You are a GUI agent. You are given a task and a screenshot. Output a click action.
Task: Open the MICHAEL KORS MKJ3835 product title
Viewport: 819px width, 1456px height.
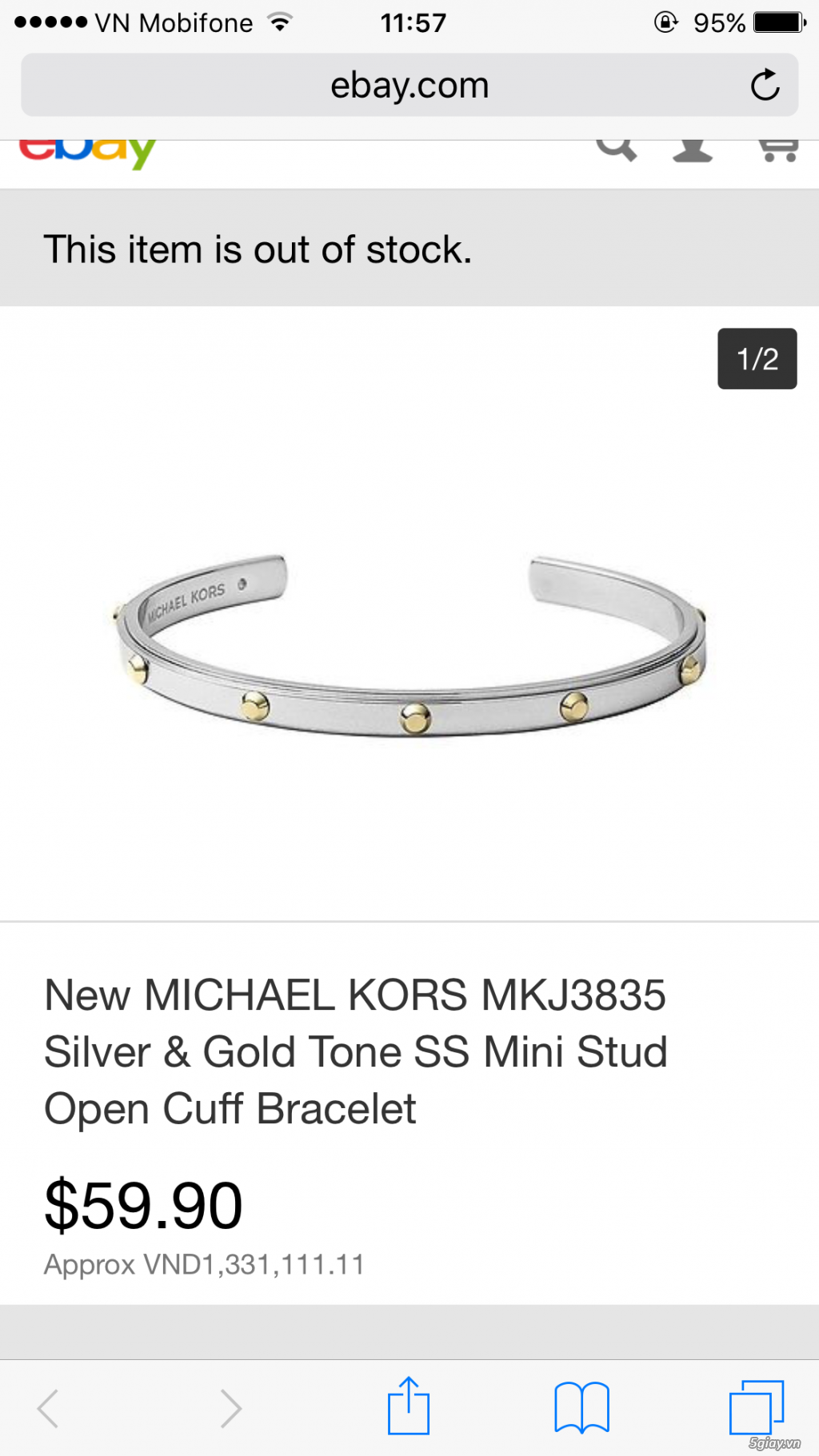(356, 1051)
